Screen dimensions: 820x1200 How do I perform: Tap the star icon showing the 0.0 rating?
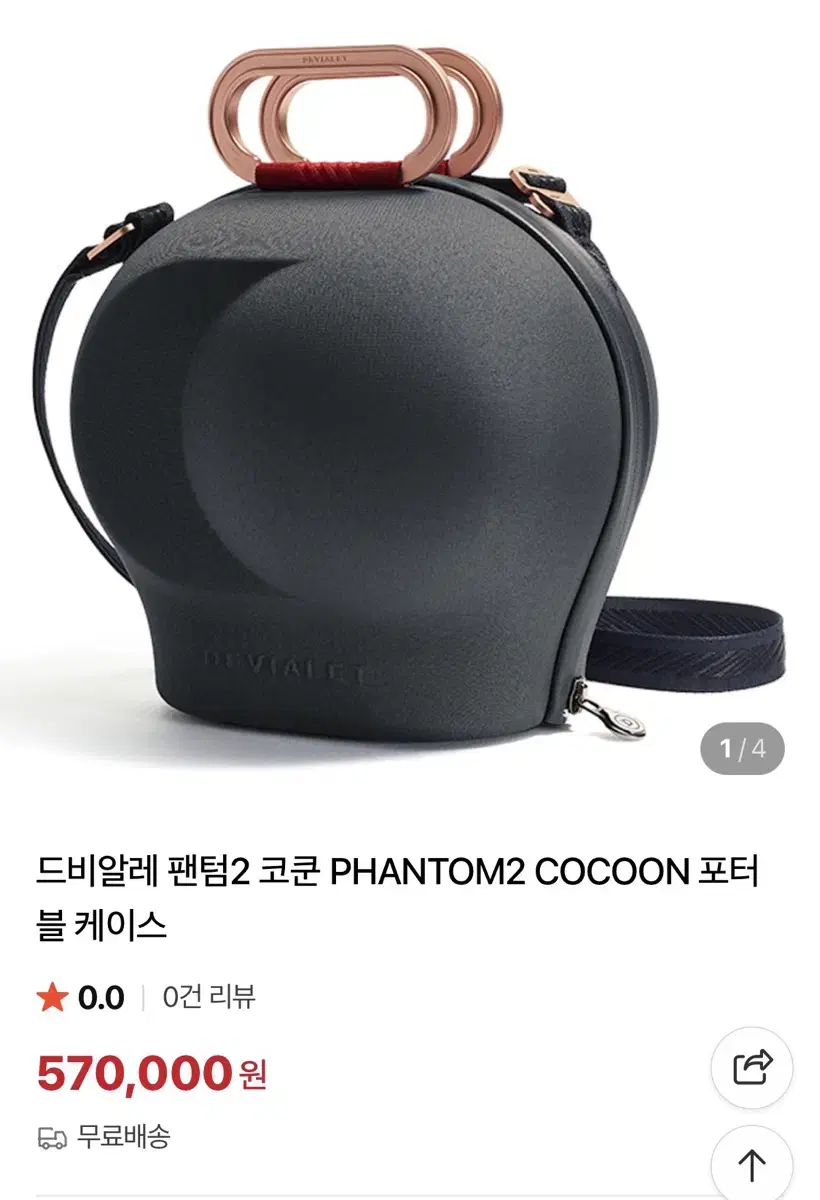pyautogui.click(x=48, y=994)
